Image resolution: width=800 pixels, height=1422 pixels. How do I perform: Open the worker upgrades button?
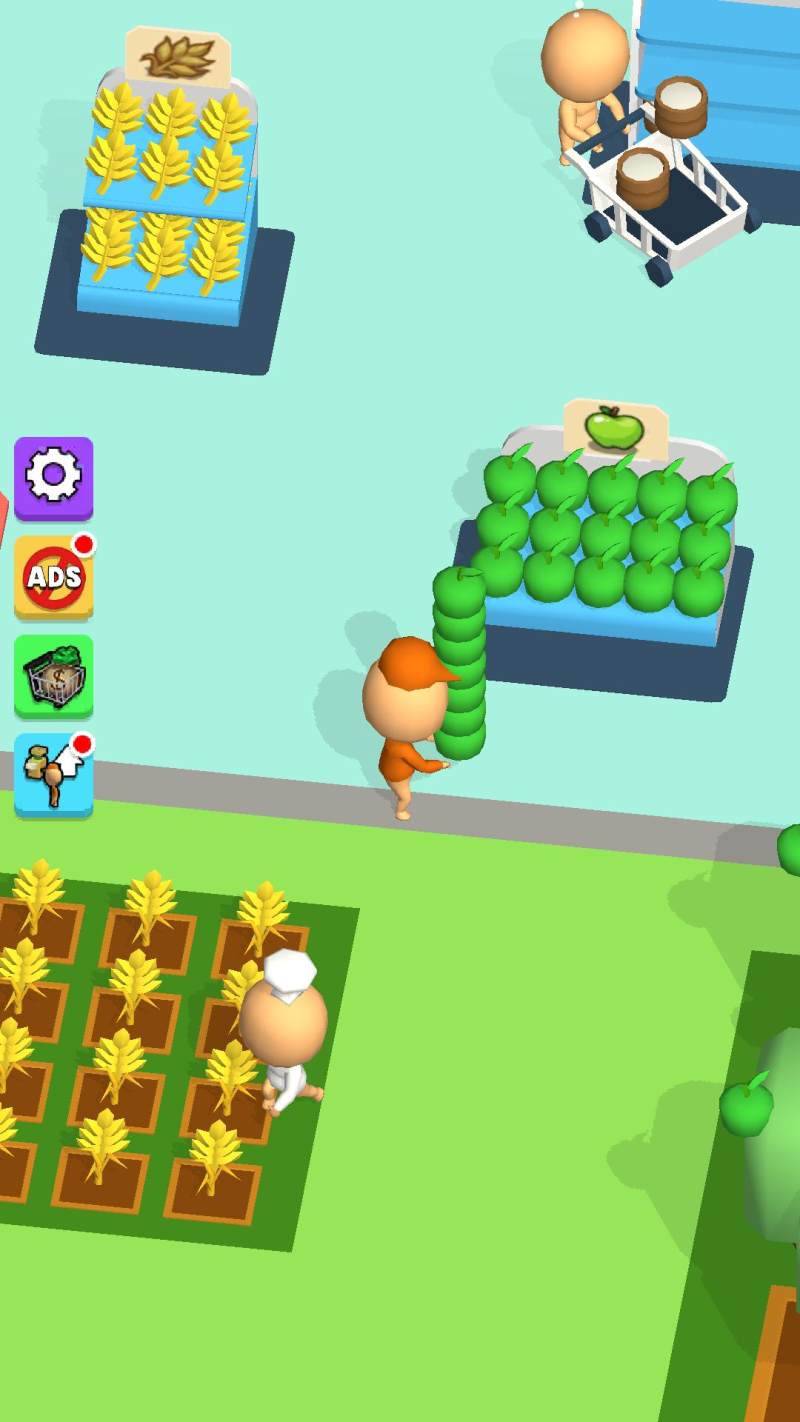pos(53,774)
